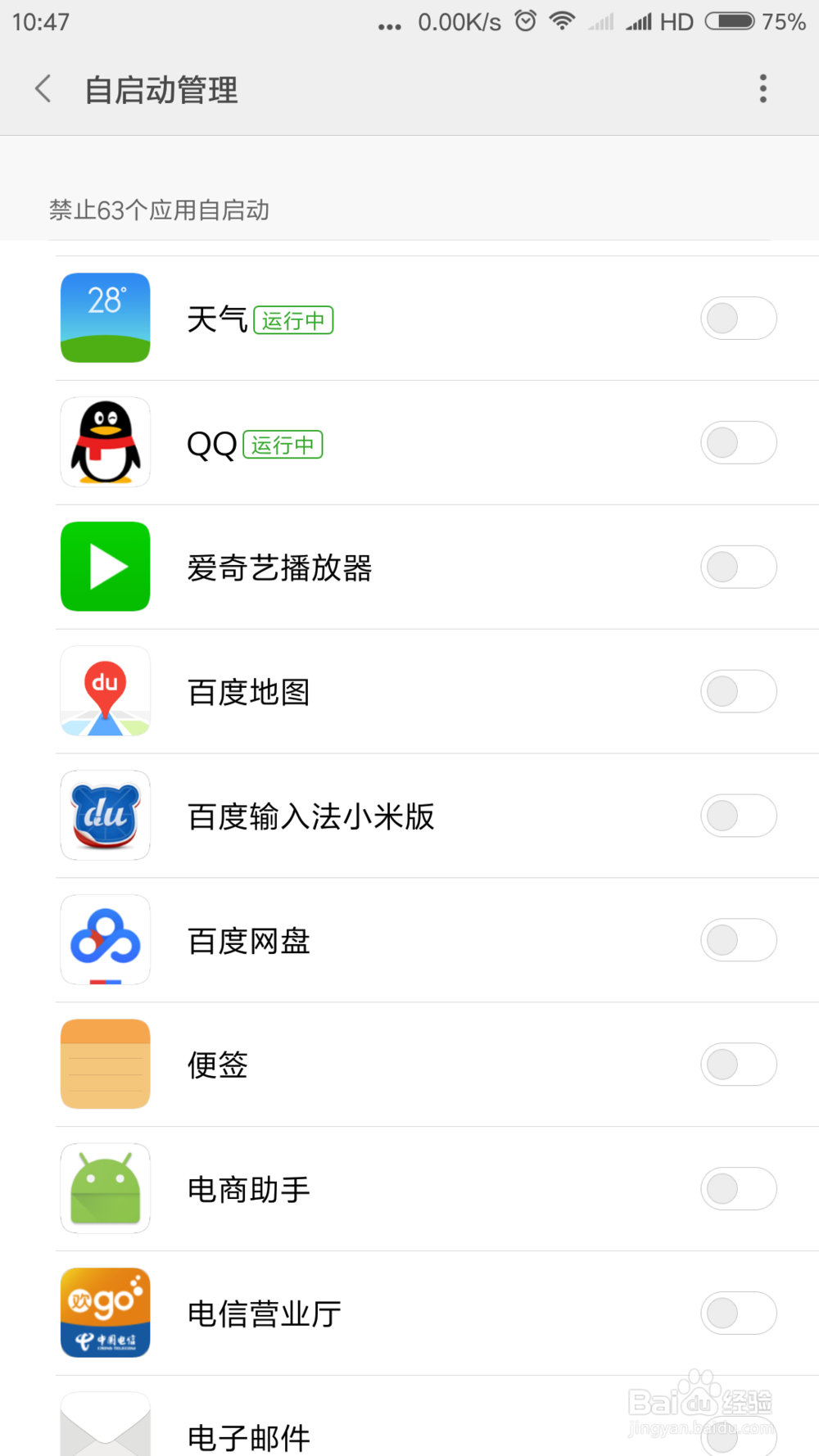Go back from 自启动管理

coord(43,88)
